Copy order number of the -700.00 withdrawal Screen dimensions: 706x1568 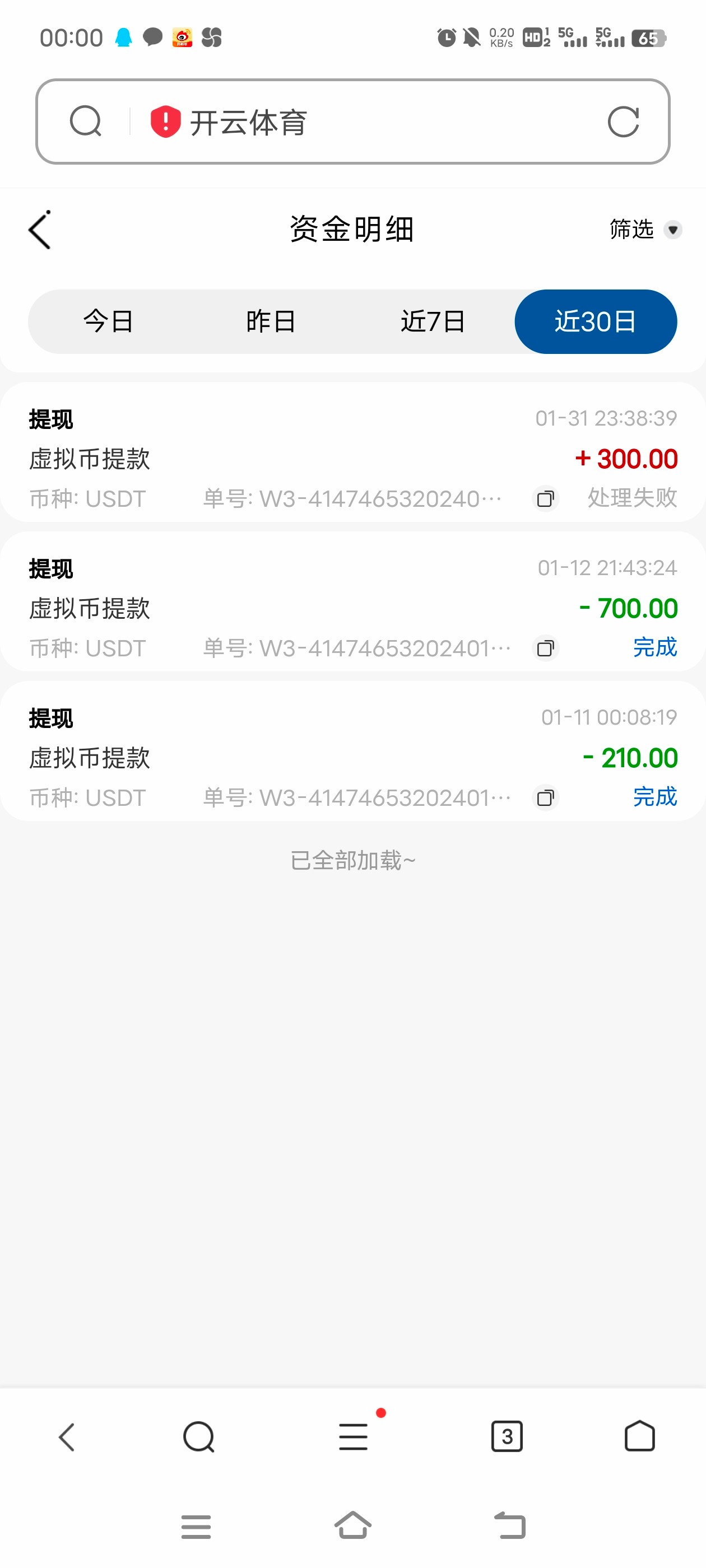[545, 648]
